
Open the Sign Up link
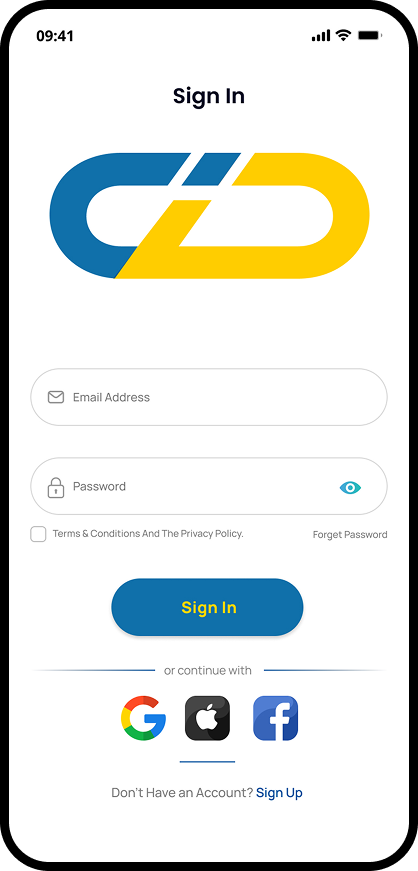279,793
